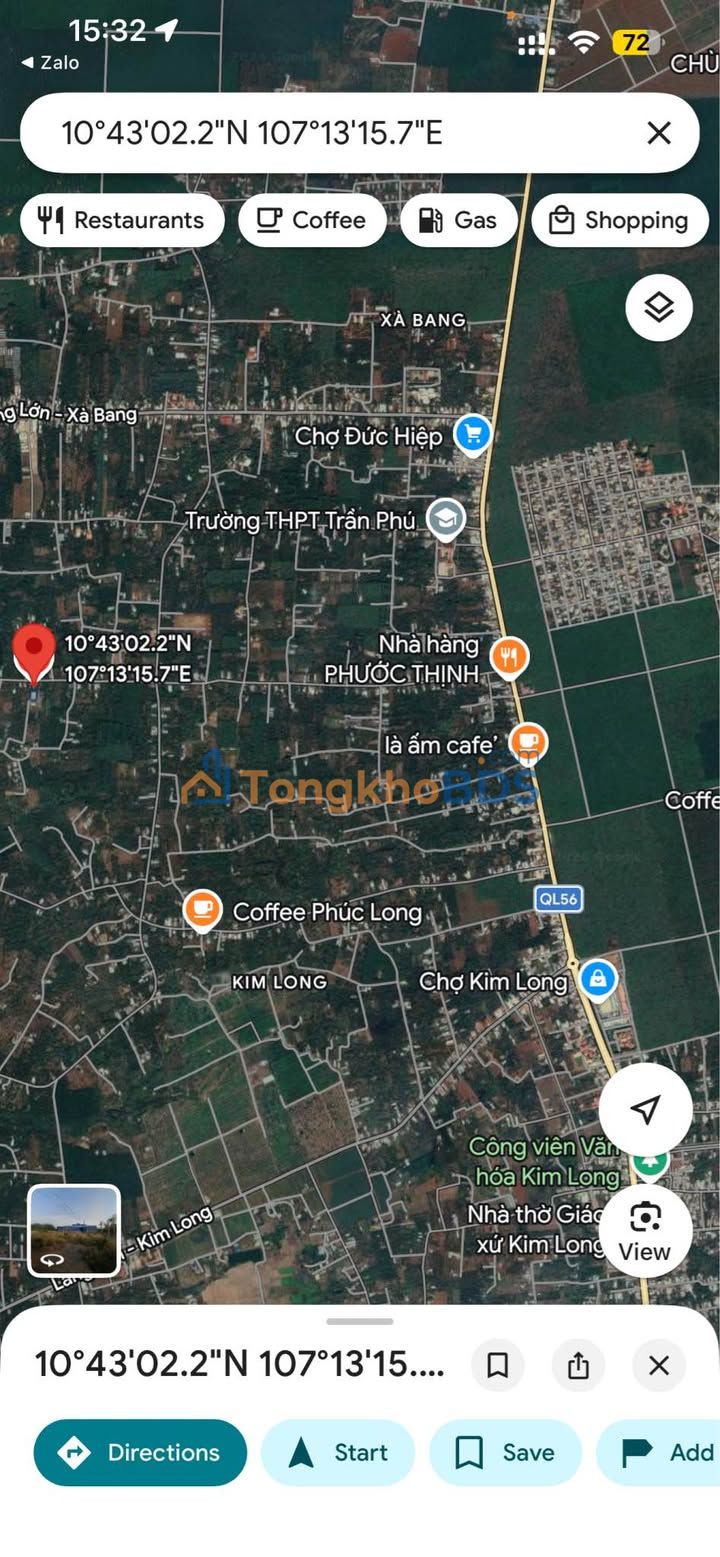The image size is (720, 1557).
Task: Get Directions to the dropped pin
Action: (x=140, y=1452)
